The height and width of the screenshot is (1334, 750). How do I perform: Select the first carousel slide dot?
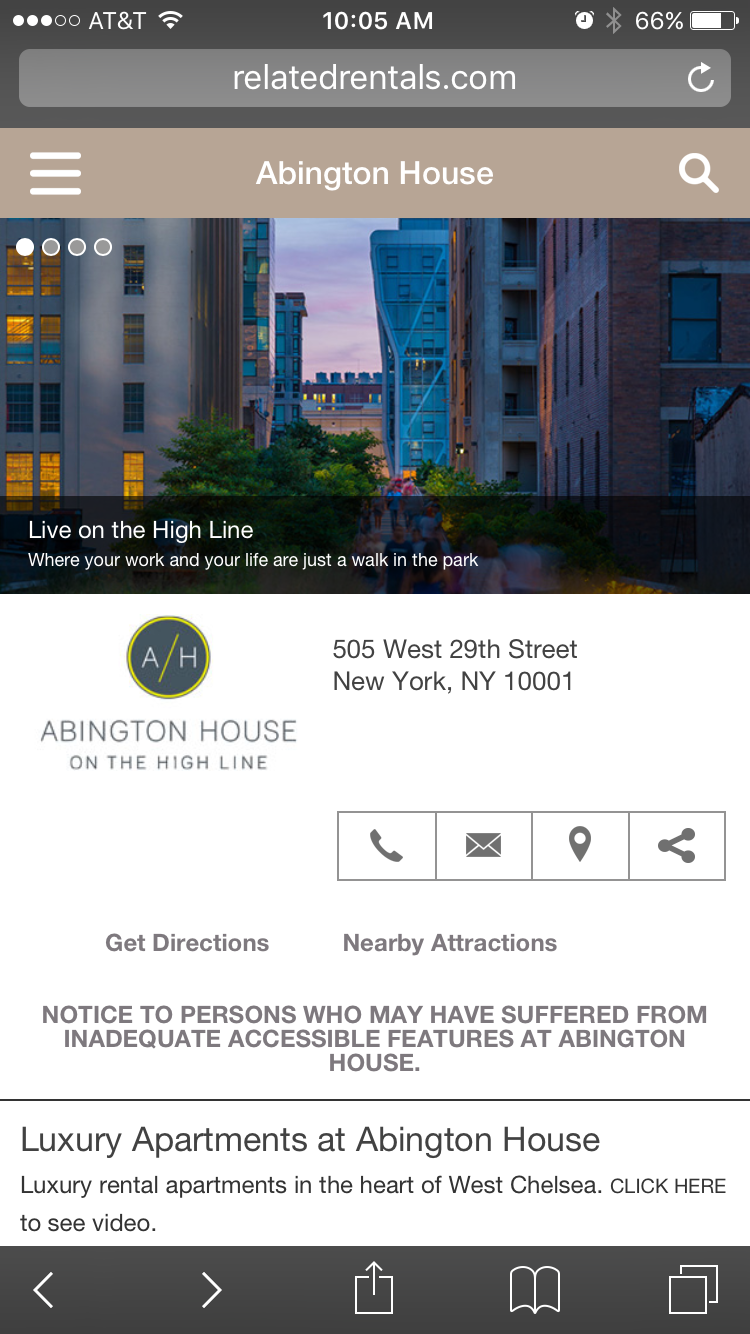(x=25, y=246)
